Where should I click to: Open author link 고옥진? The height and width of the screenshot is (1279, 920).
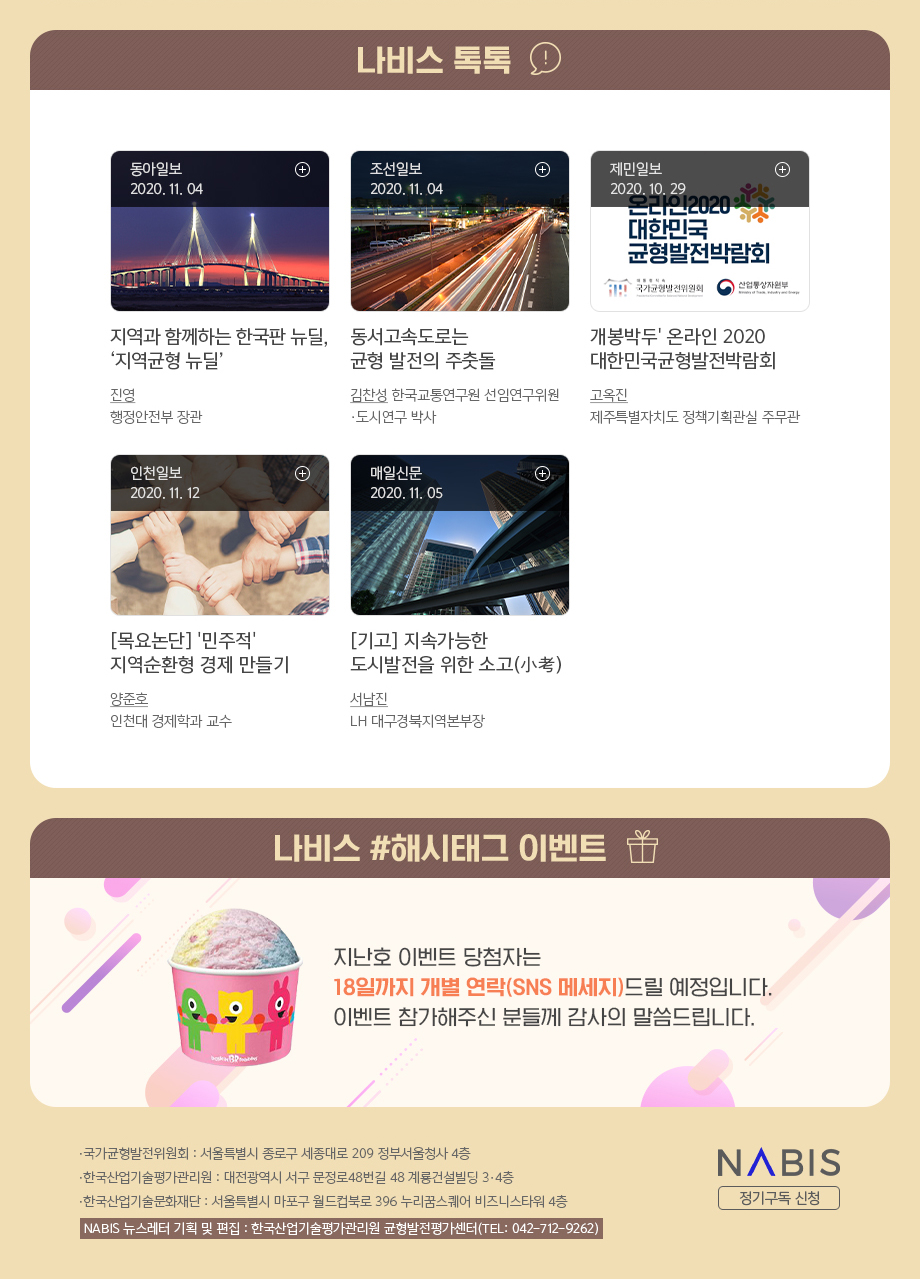tap(608, 394)
